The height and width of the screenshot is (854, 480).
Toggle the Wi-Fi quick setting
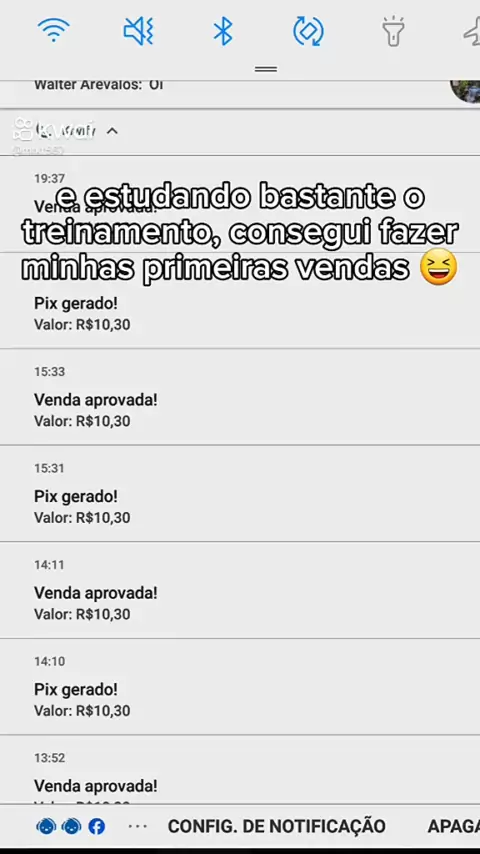(x=53, y=30)
